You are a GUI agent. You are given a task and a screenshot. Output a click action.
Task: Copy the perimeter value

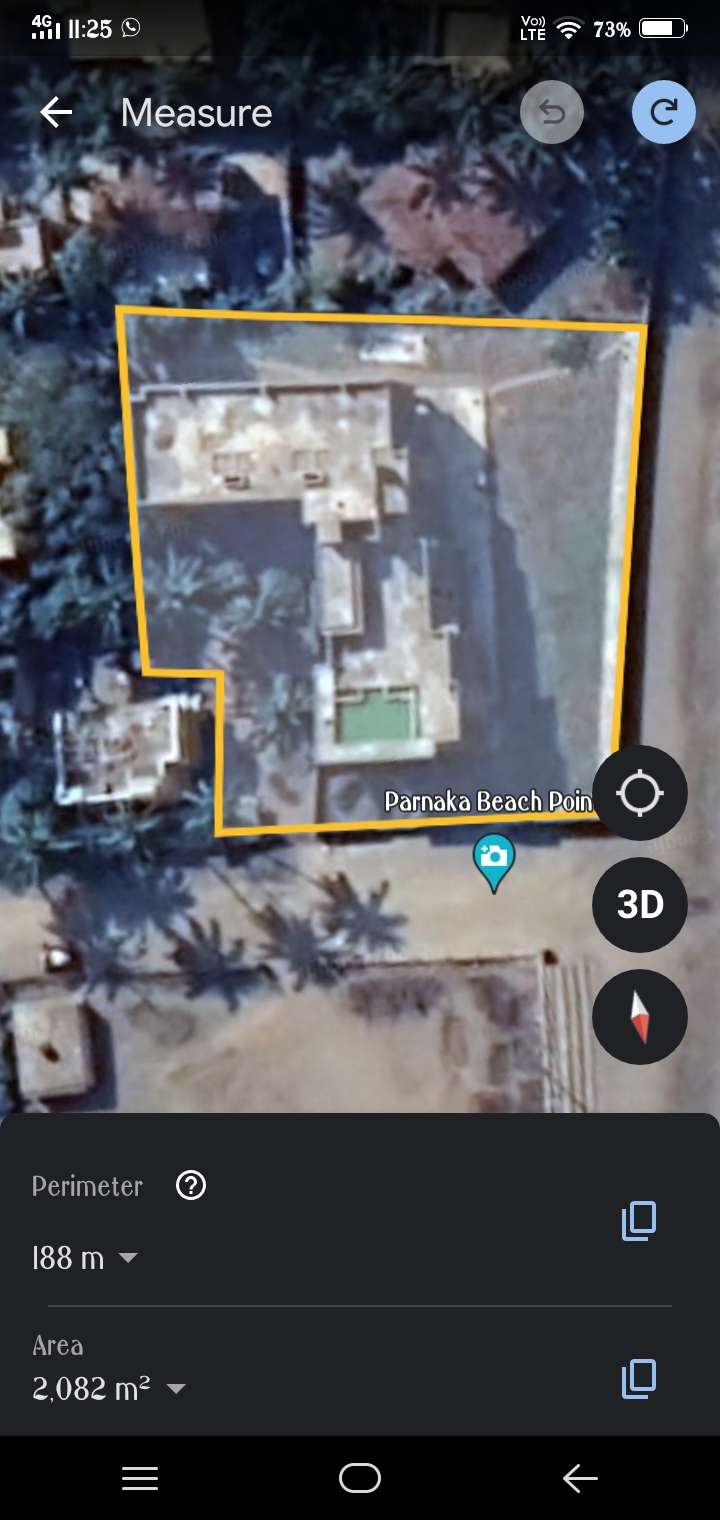click(x=639, y=1221)
